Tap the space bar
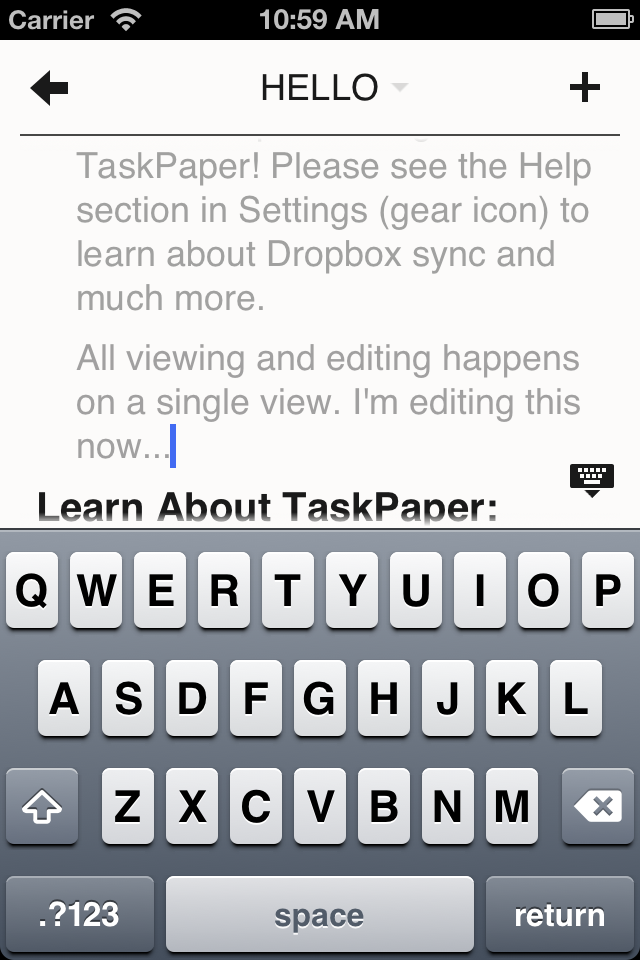Viewport: 640px width, 960px height. (x=319, y=914)
